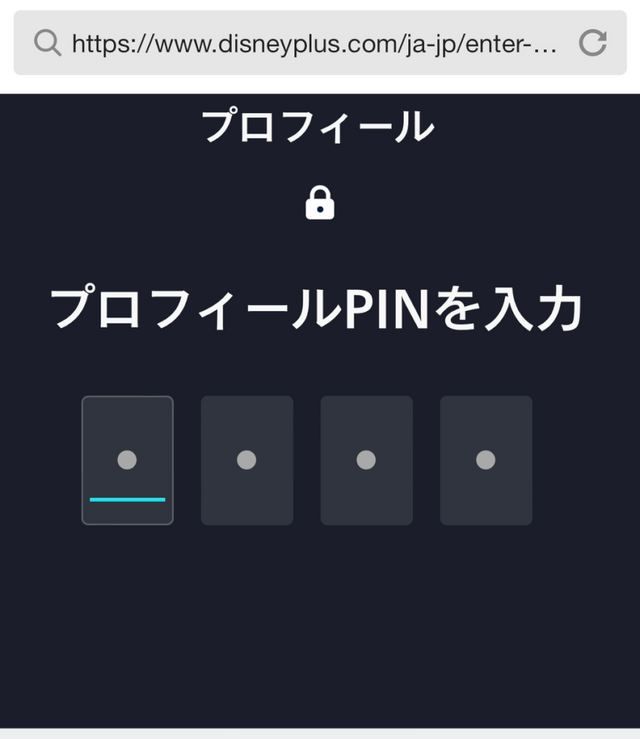Reload the page with the refresh icon
The image size is (640, 739).
(593, 43)
